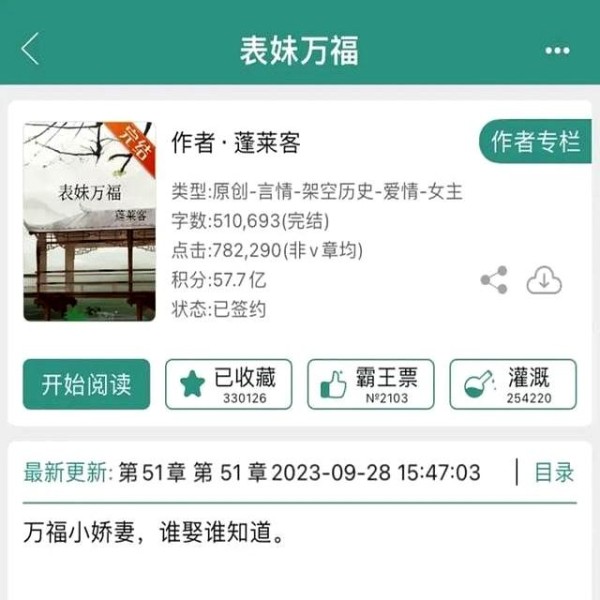The width and height of the screenshot is (600, 600).
Task: Download the book with the cloud icon
Action: click(x=544, y=280)
